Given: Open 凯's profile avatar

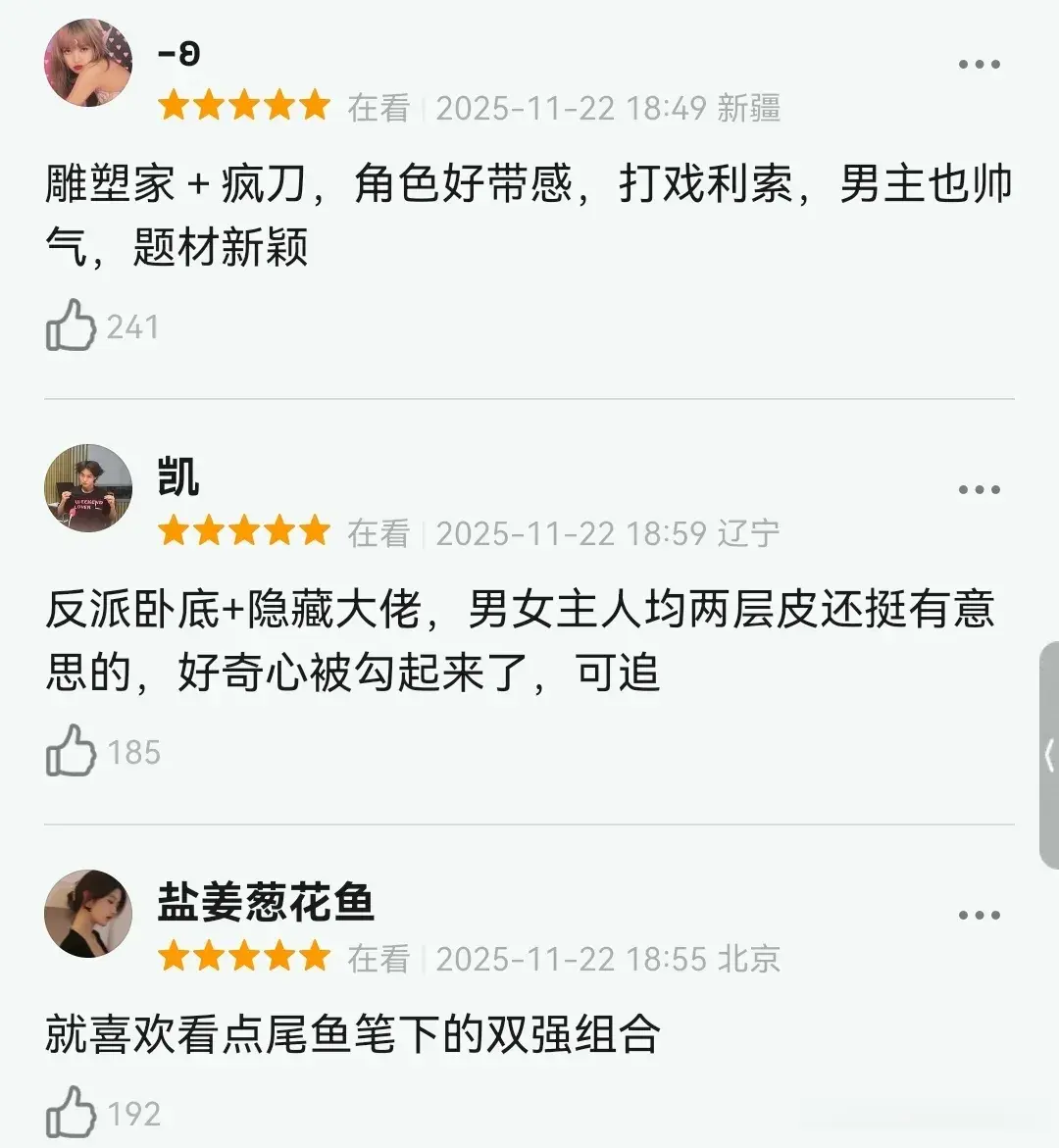Looking at the screenshot, I should 88,488.
